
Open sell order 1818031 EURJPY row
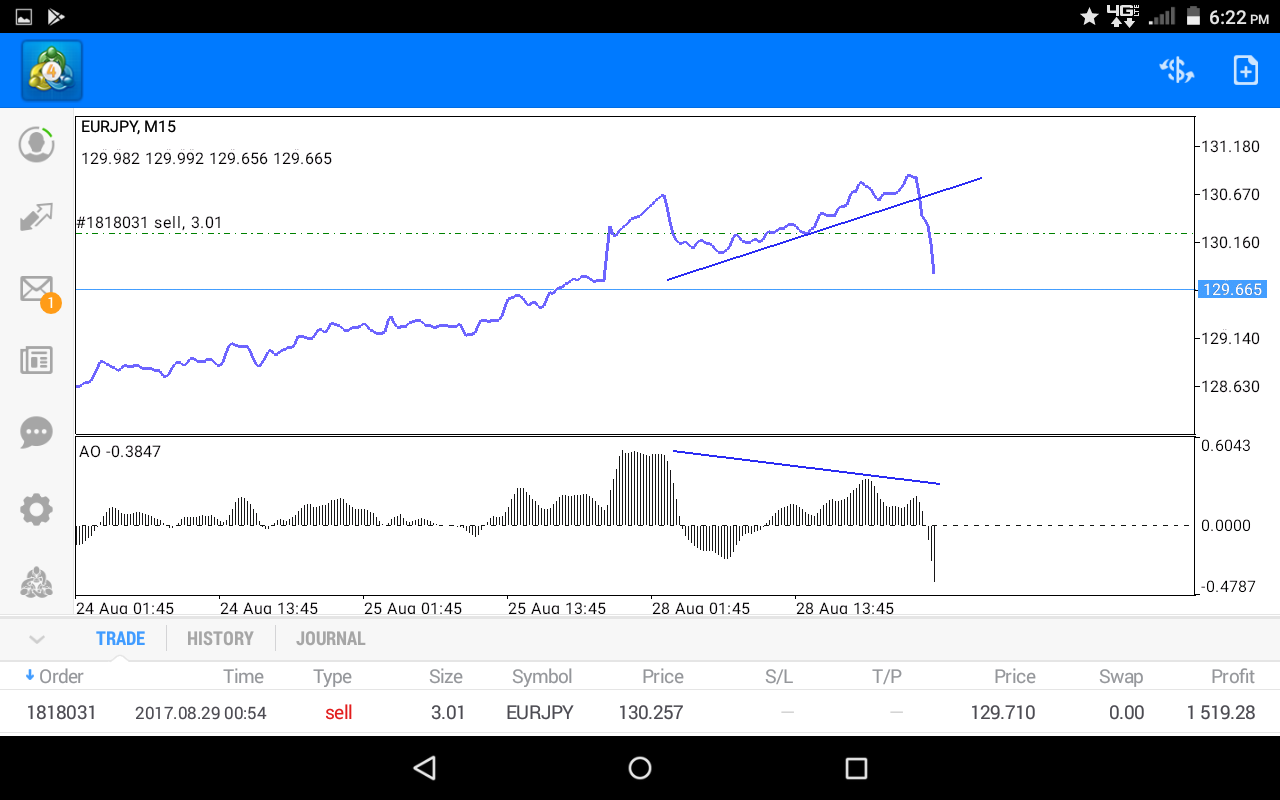pyautogui.click(x=640, y=713)
